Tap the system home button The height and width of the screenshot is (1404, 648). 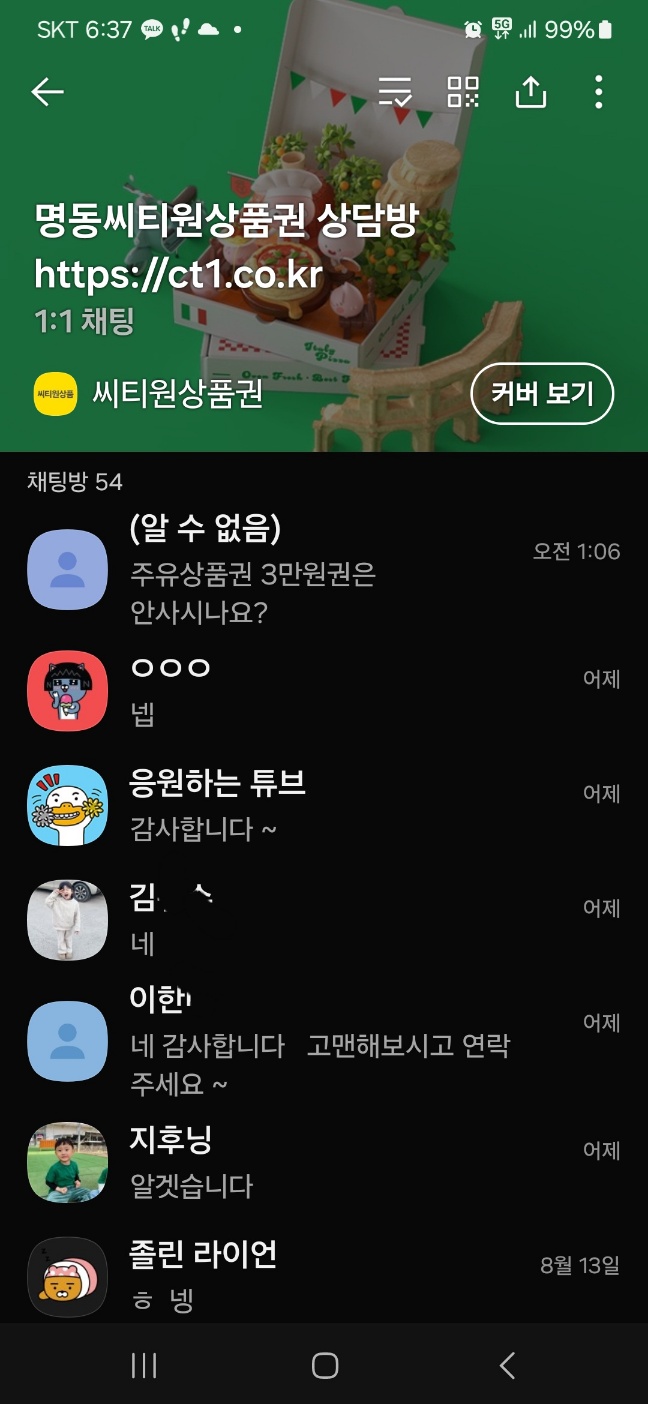(324, 1366)
